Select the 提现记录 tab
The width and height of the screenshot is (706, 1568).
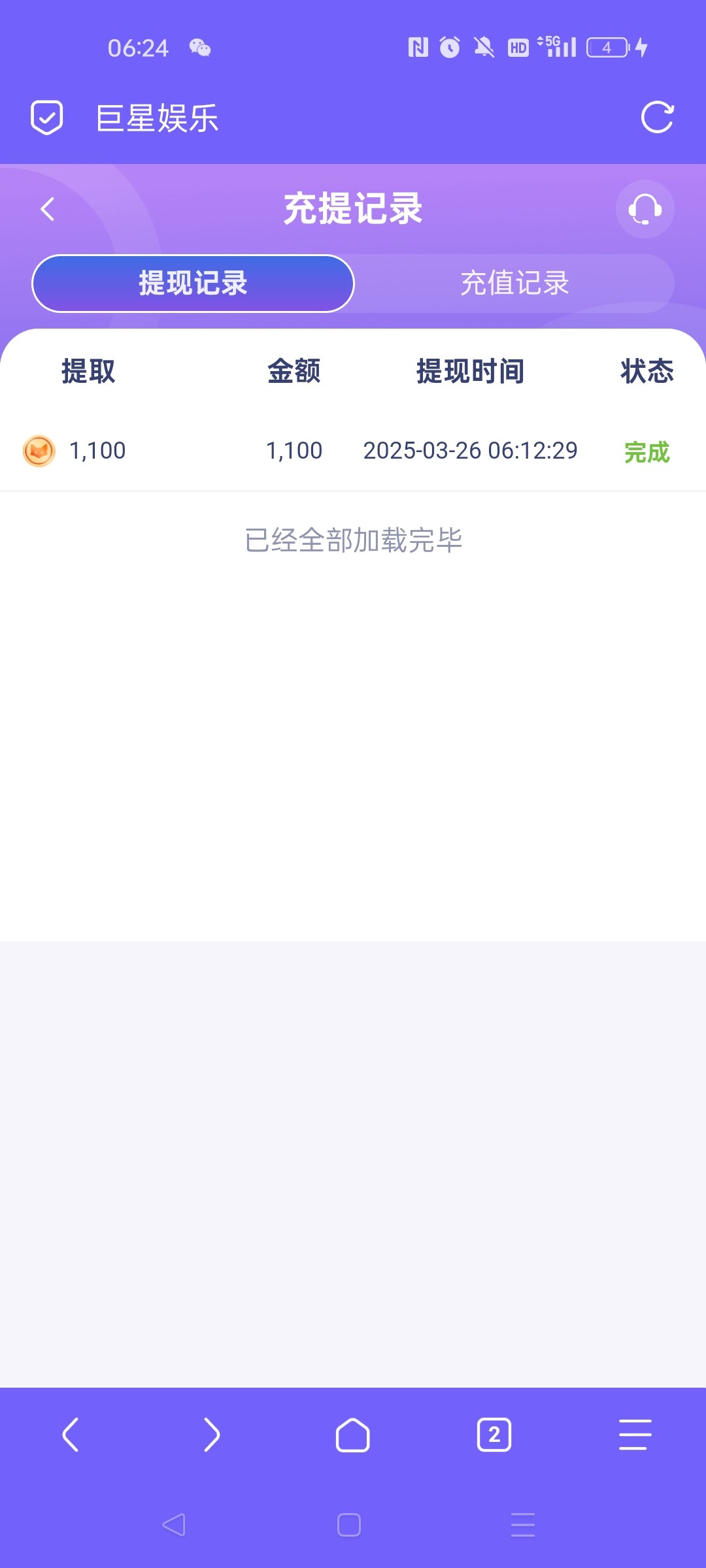click(193, 284)
